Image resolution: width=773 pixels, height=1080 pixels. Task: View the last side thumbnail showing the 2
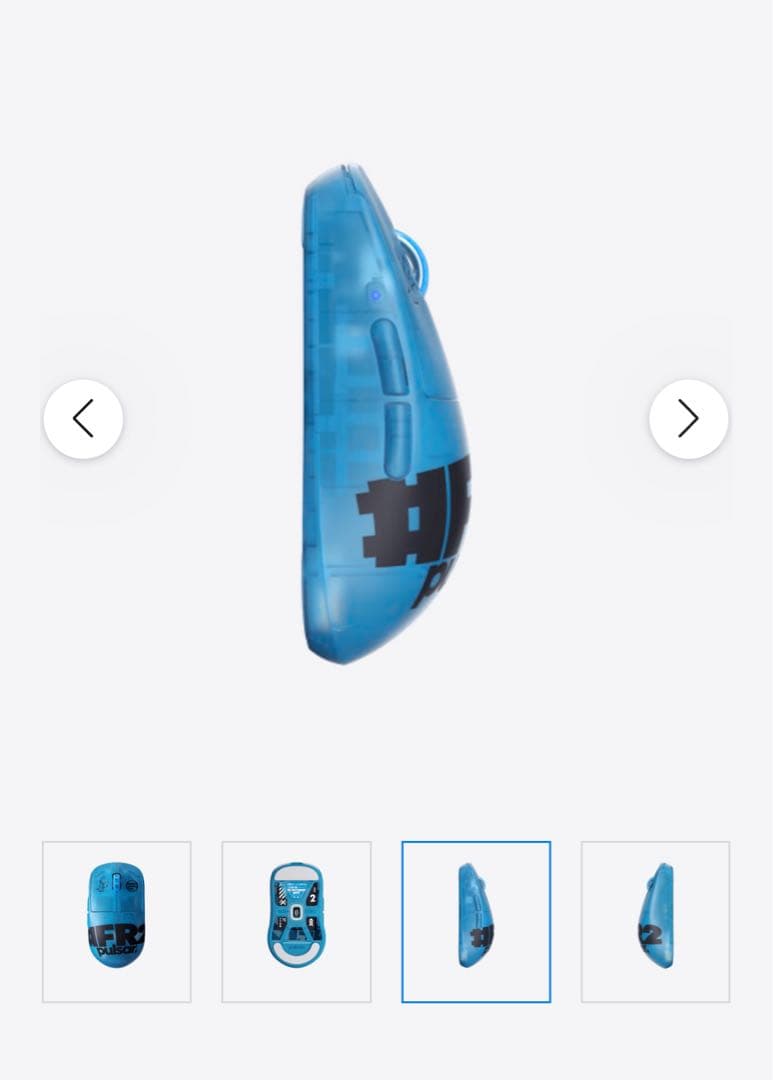[x=655, y=921]
